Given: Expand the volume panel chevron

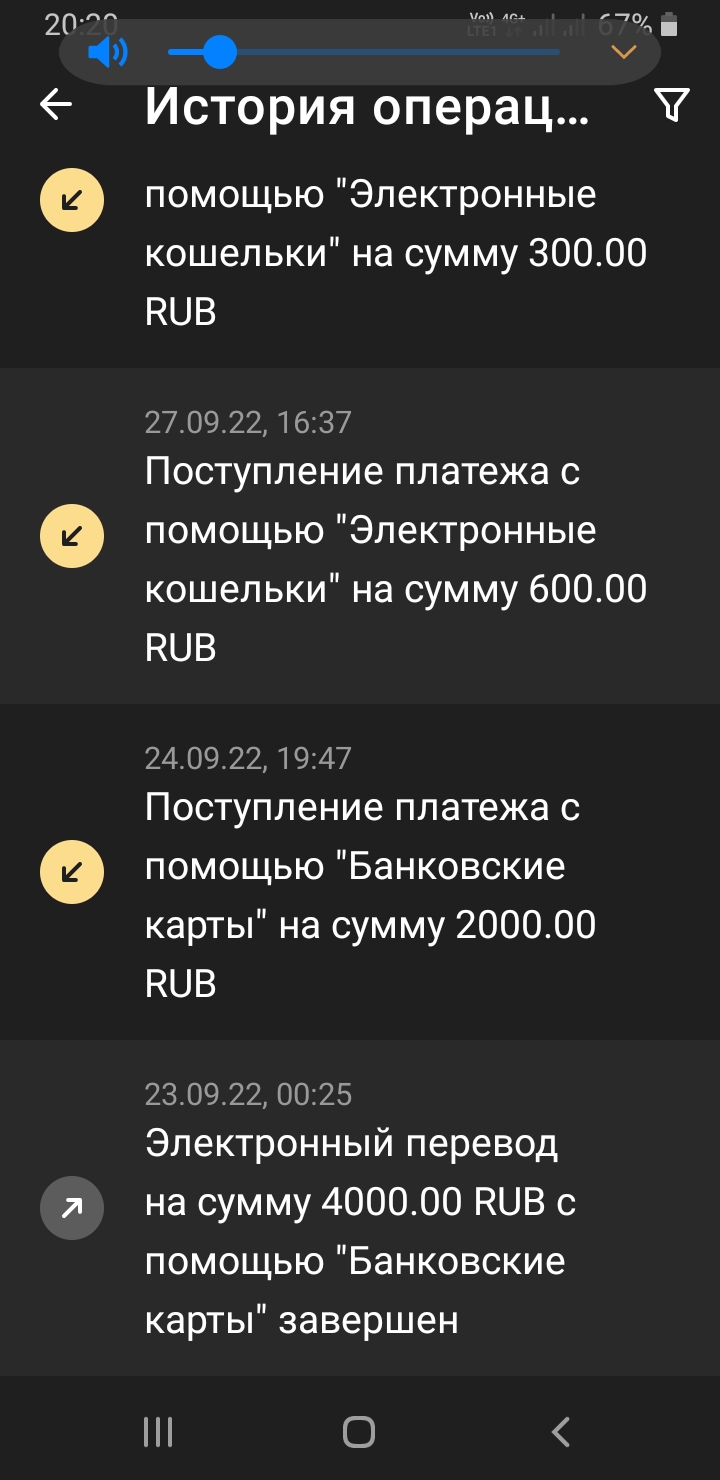Looking at the screenshot, I should tap(624, 52).
